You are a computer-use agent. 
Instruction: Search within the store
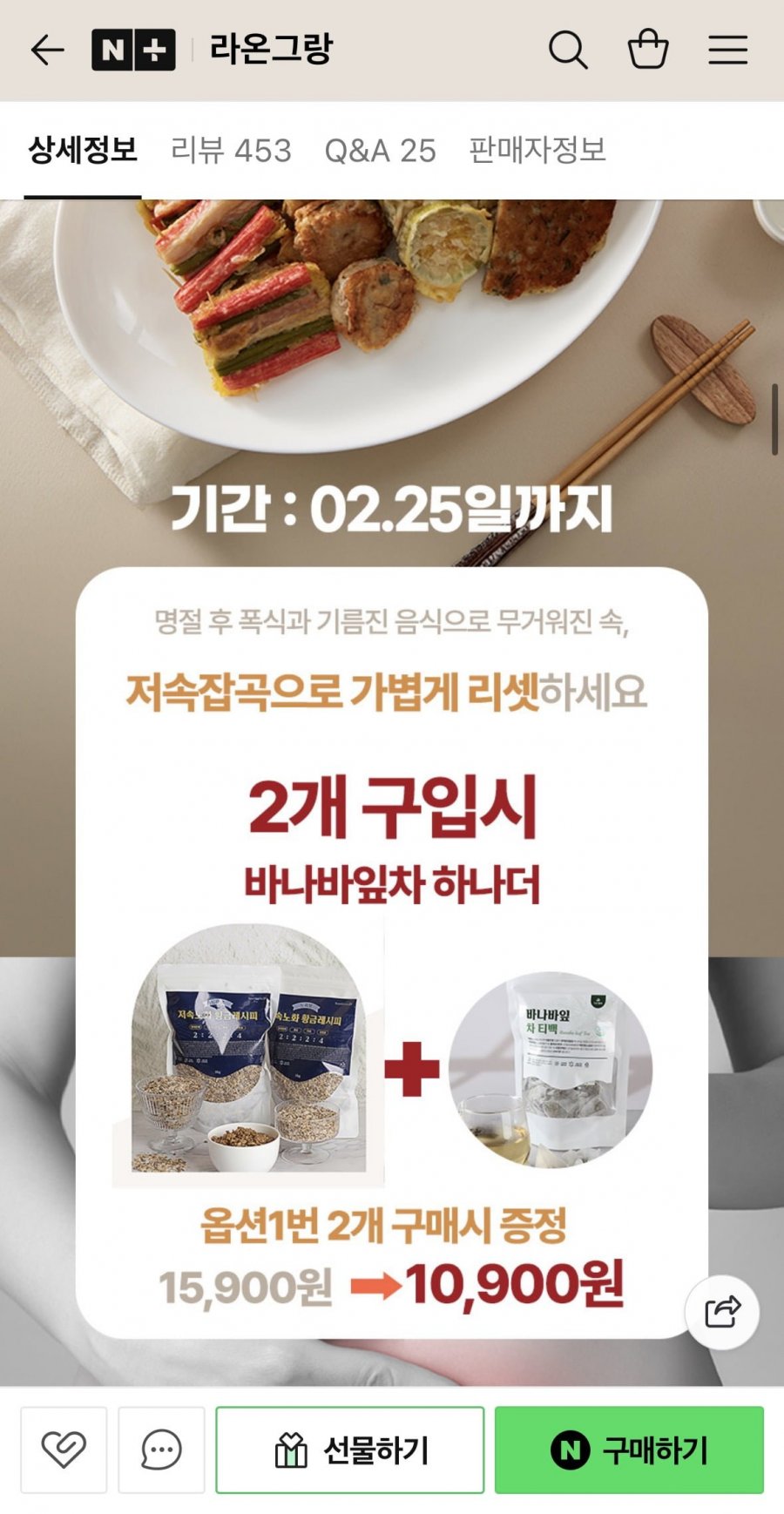[x=567, y=50]
